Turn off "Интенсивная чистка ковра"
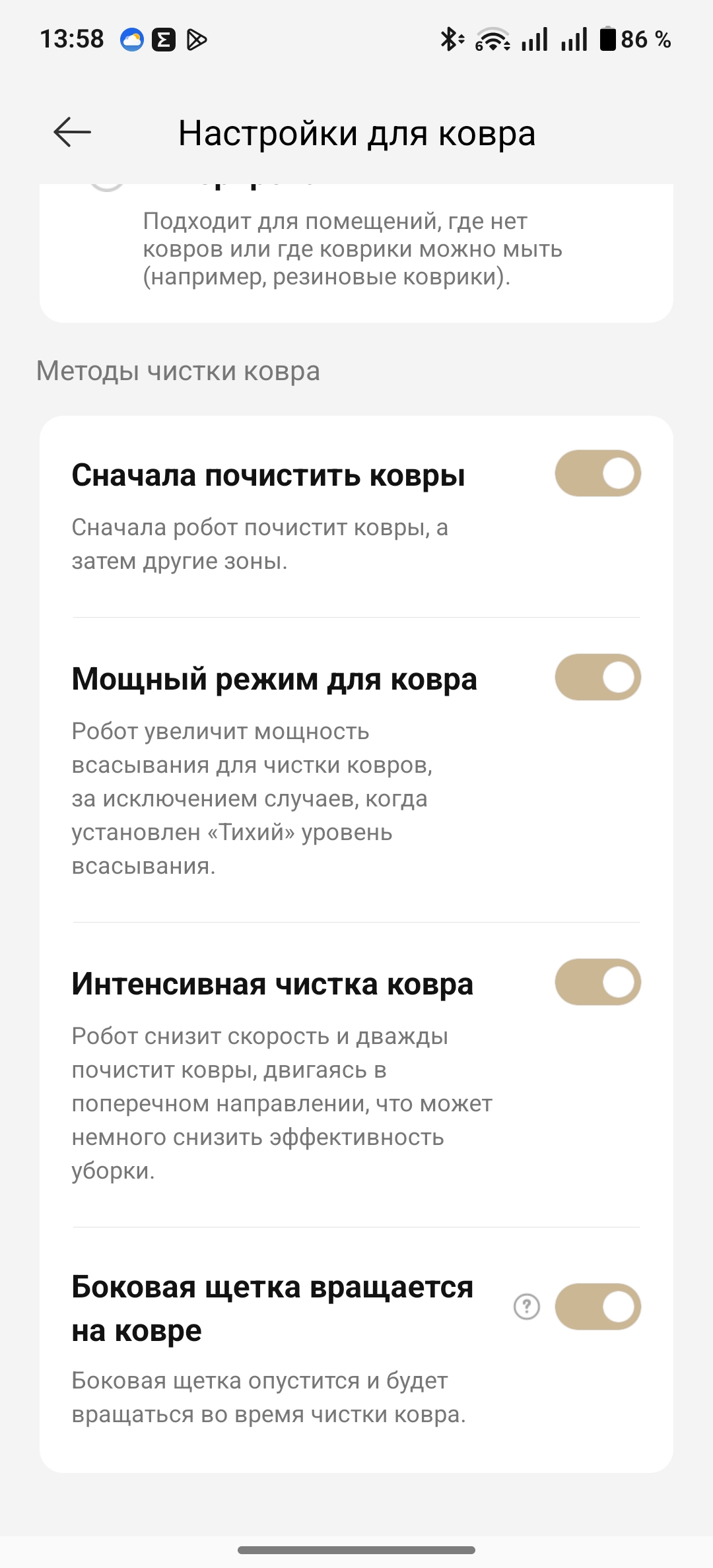The width and height of the screenshot is (713, 1568). (597, 983)
